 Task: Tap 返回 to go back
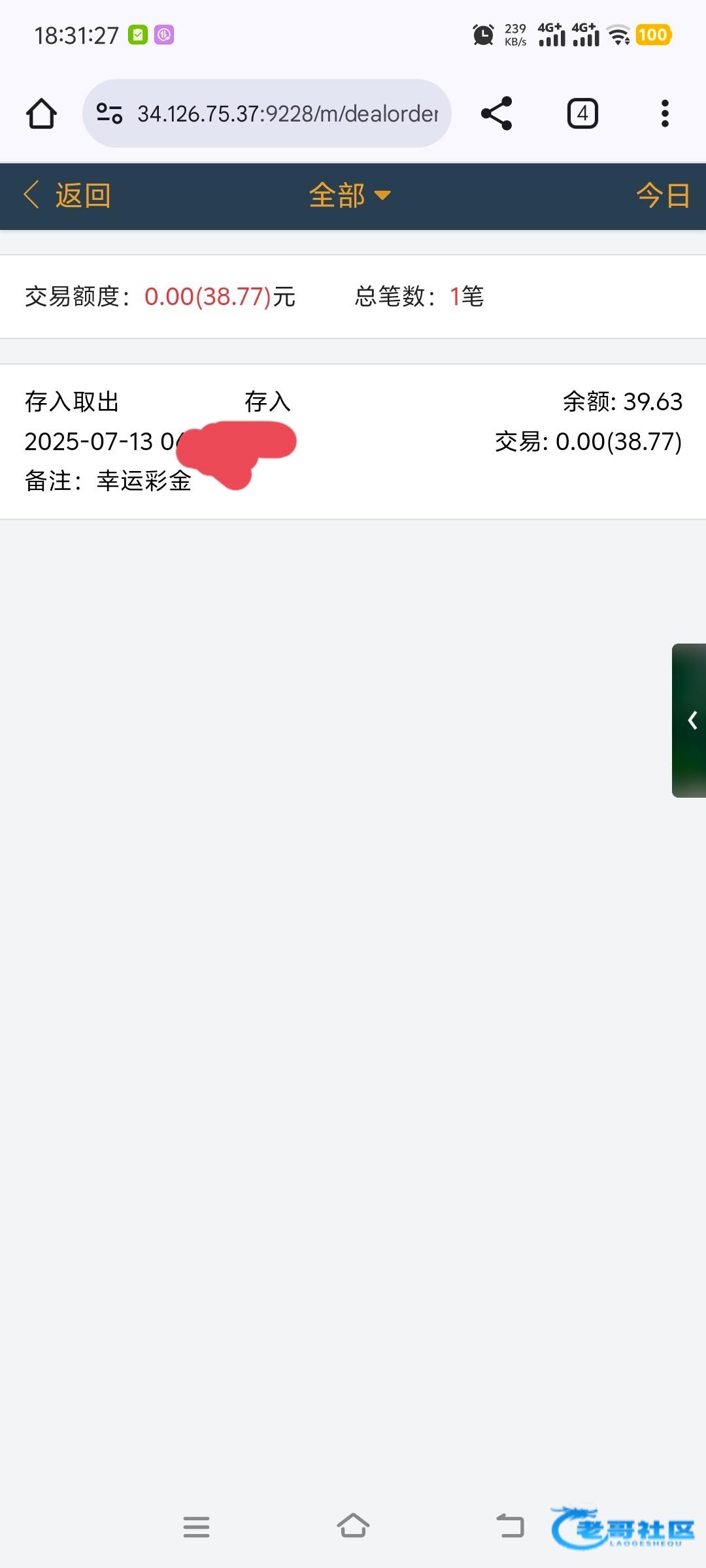click(67, 195)
